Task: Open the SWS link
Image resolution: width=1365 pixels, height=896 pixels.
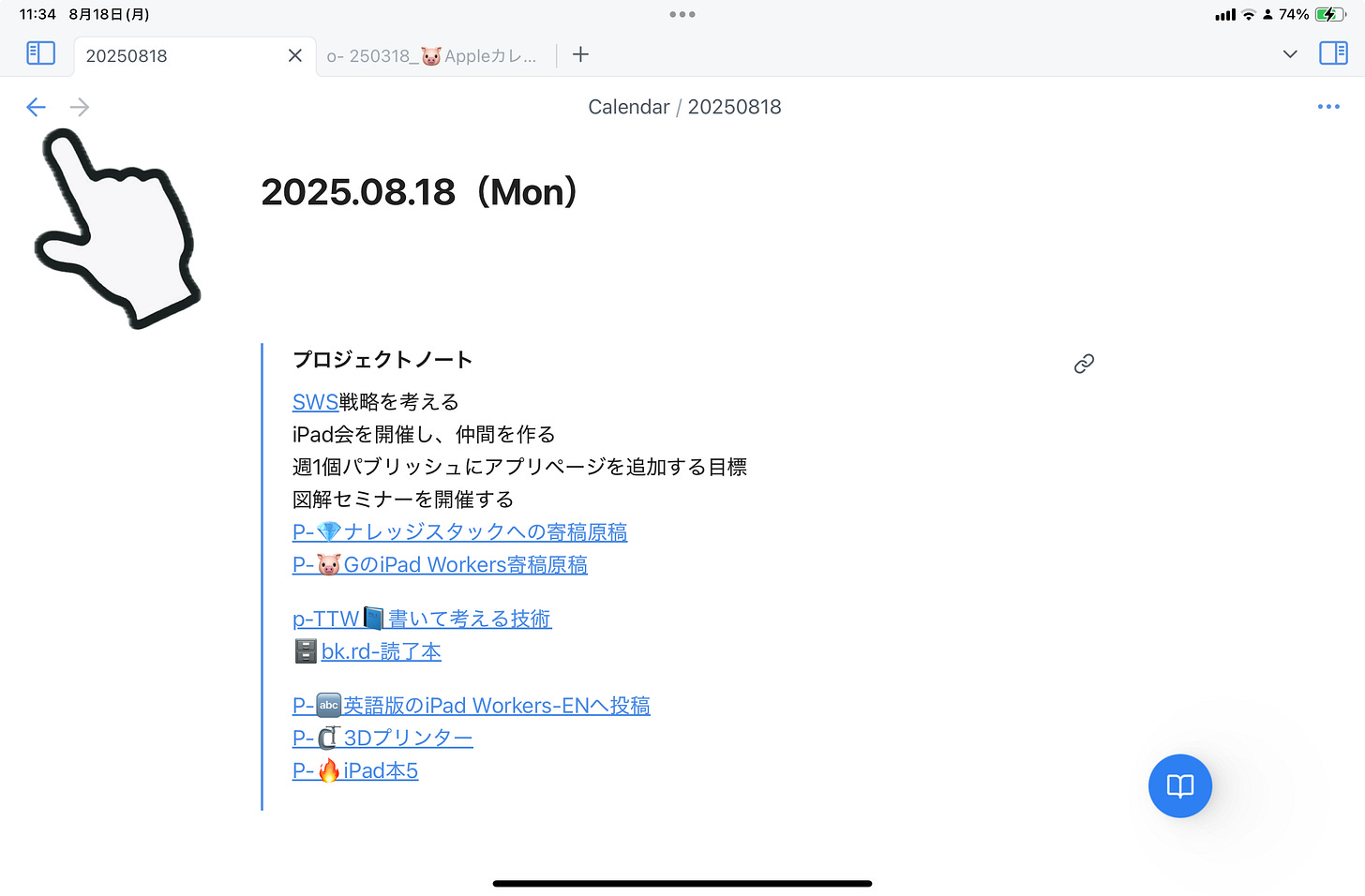Action: pyautogui.click(x=315, y=402)
